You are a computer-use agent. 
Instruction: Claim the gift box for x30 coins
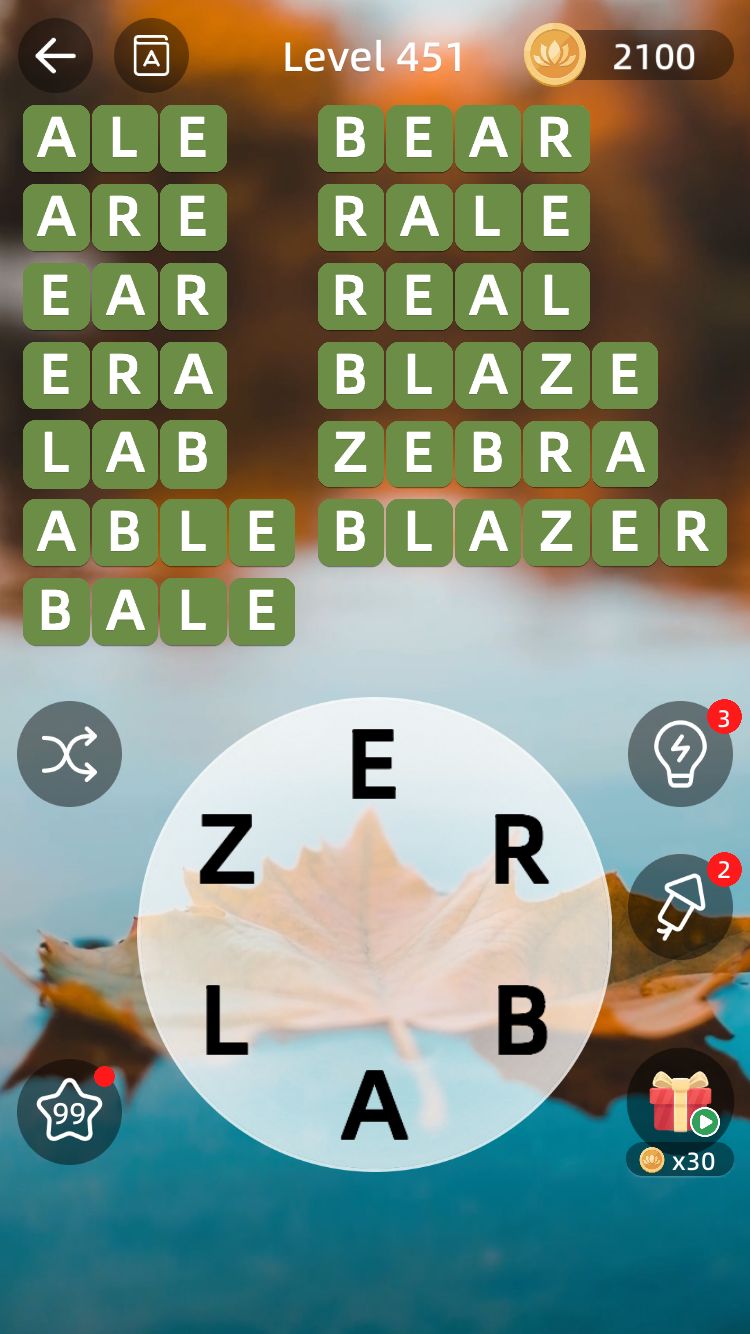680,1111
